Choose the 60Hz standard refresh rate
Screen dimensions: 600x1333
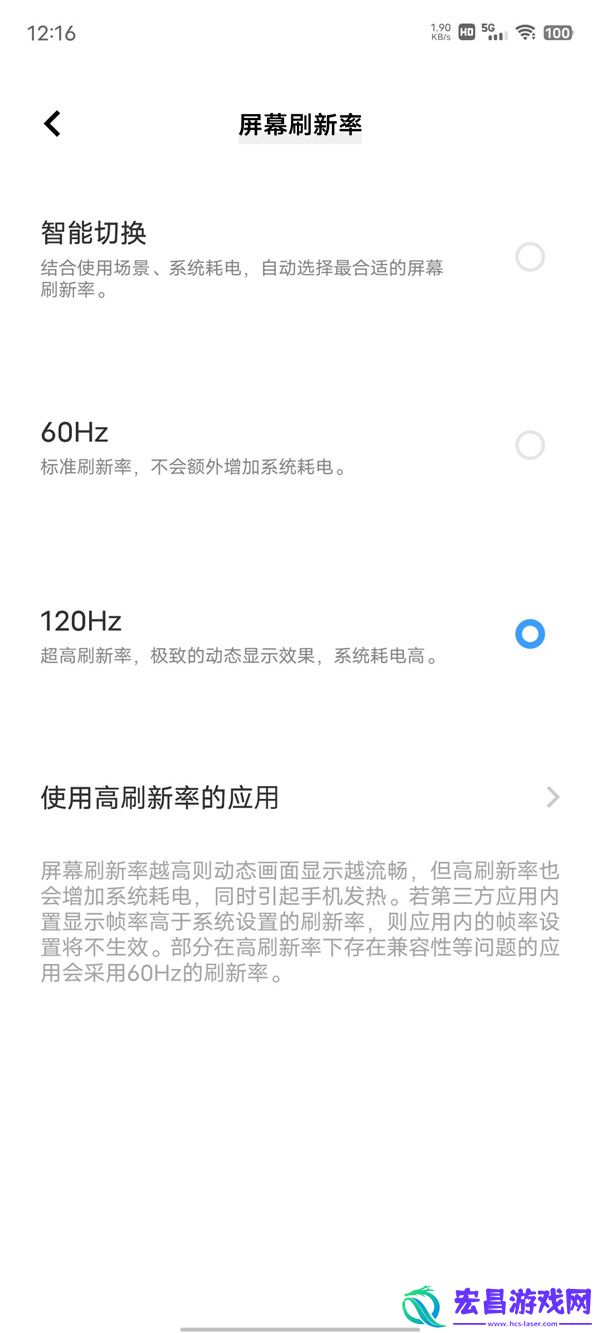pyautogui.click(x=300, y=446)
